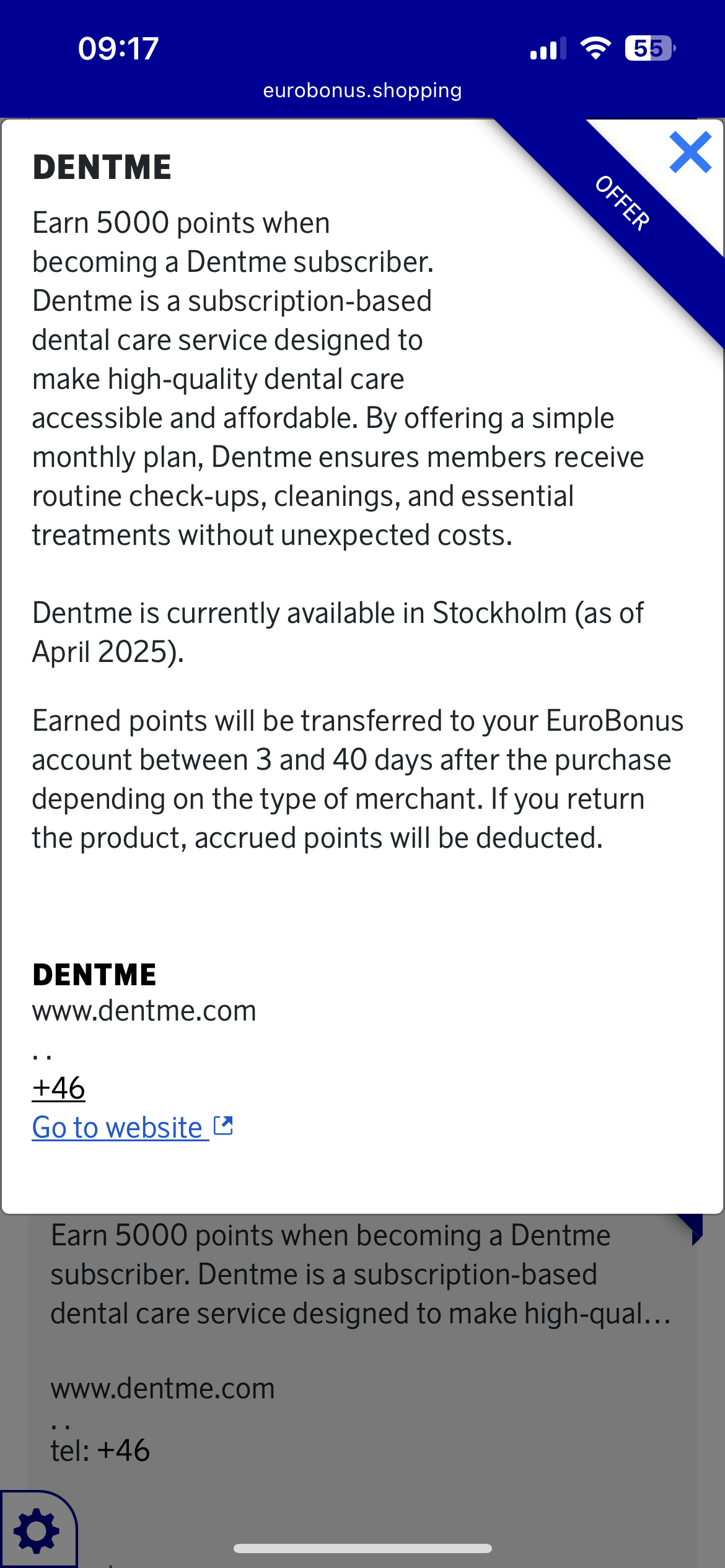Open the cookie settings gear icon
This screenshot has height=1568, width=725.
(37, 1531)
